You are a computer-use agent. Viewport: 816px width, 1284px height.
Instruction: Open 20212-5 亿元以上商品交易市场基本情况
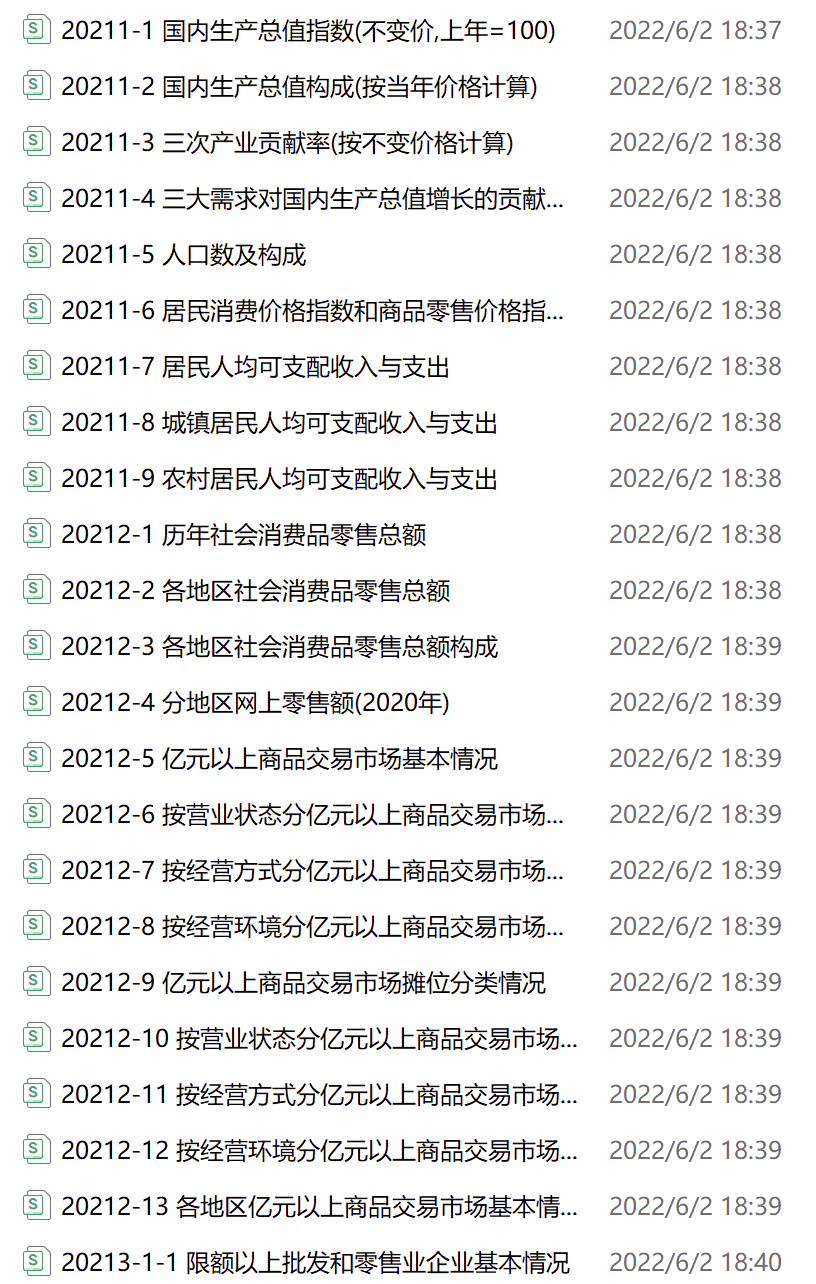[279, 759]
